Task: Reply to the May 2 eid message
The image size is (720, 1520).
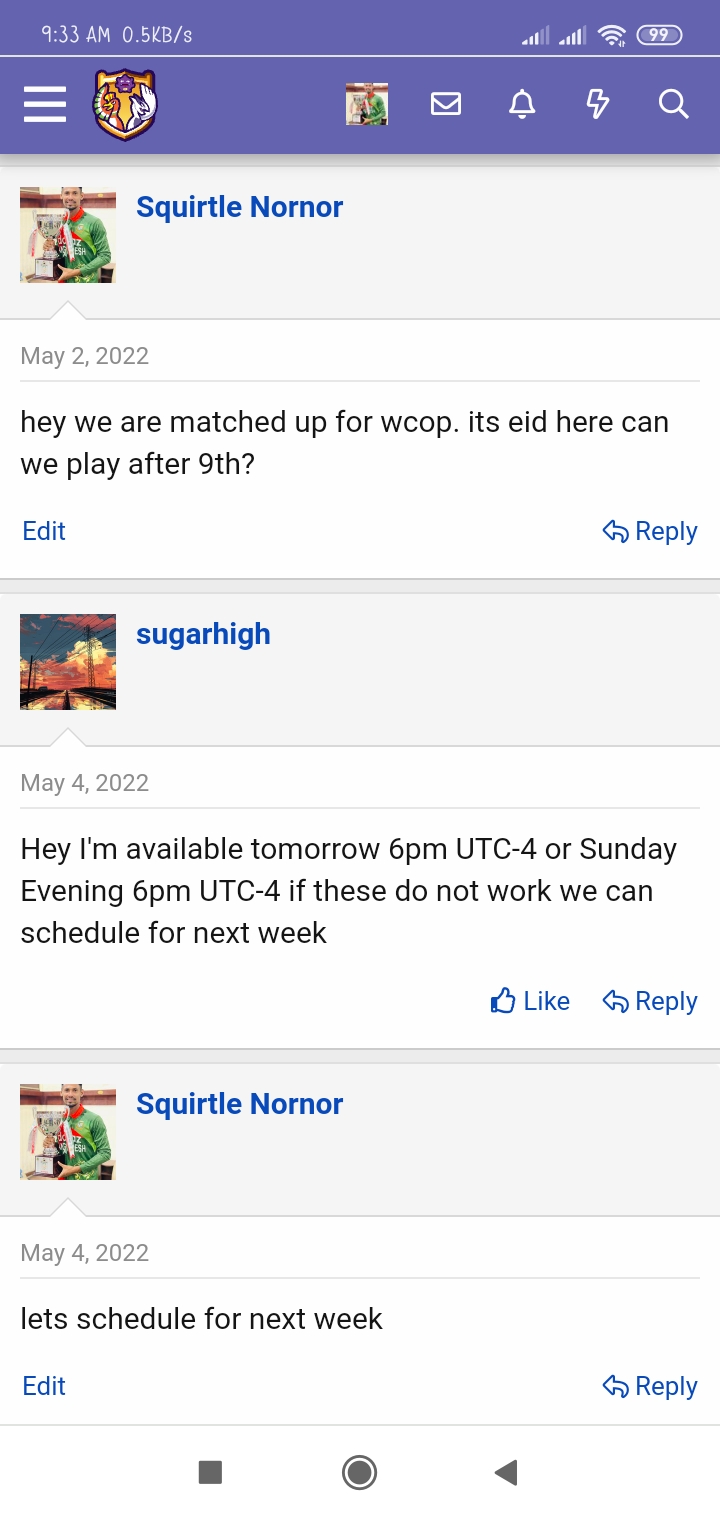Action: [x=650, y=531]
